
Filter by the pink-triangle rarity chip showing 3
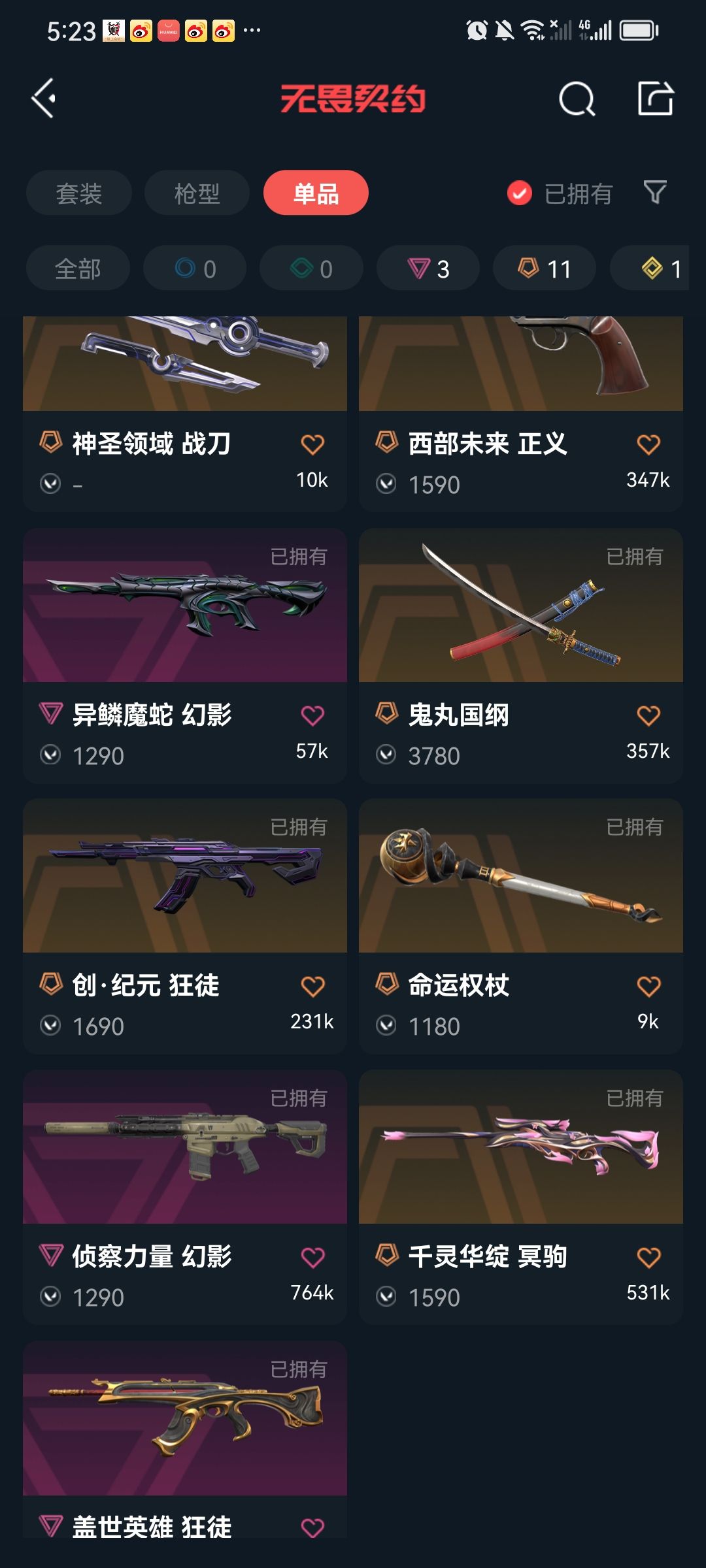pyautogui.click(x=428, y=268)
